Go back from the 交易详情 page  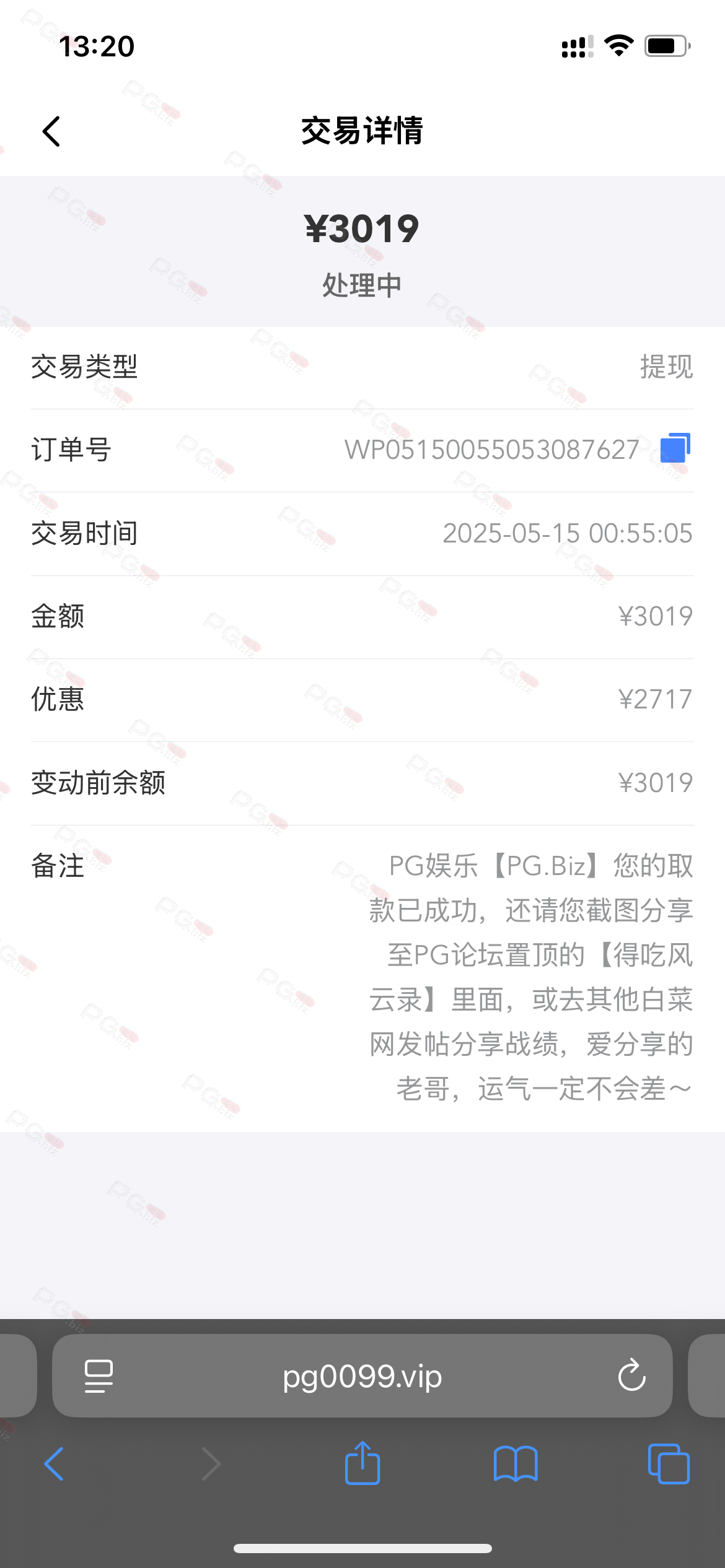pyautogui.click(x=51, y=131)
